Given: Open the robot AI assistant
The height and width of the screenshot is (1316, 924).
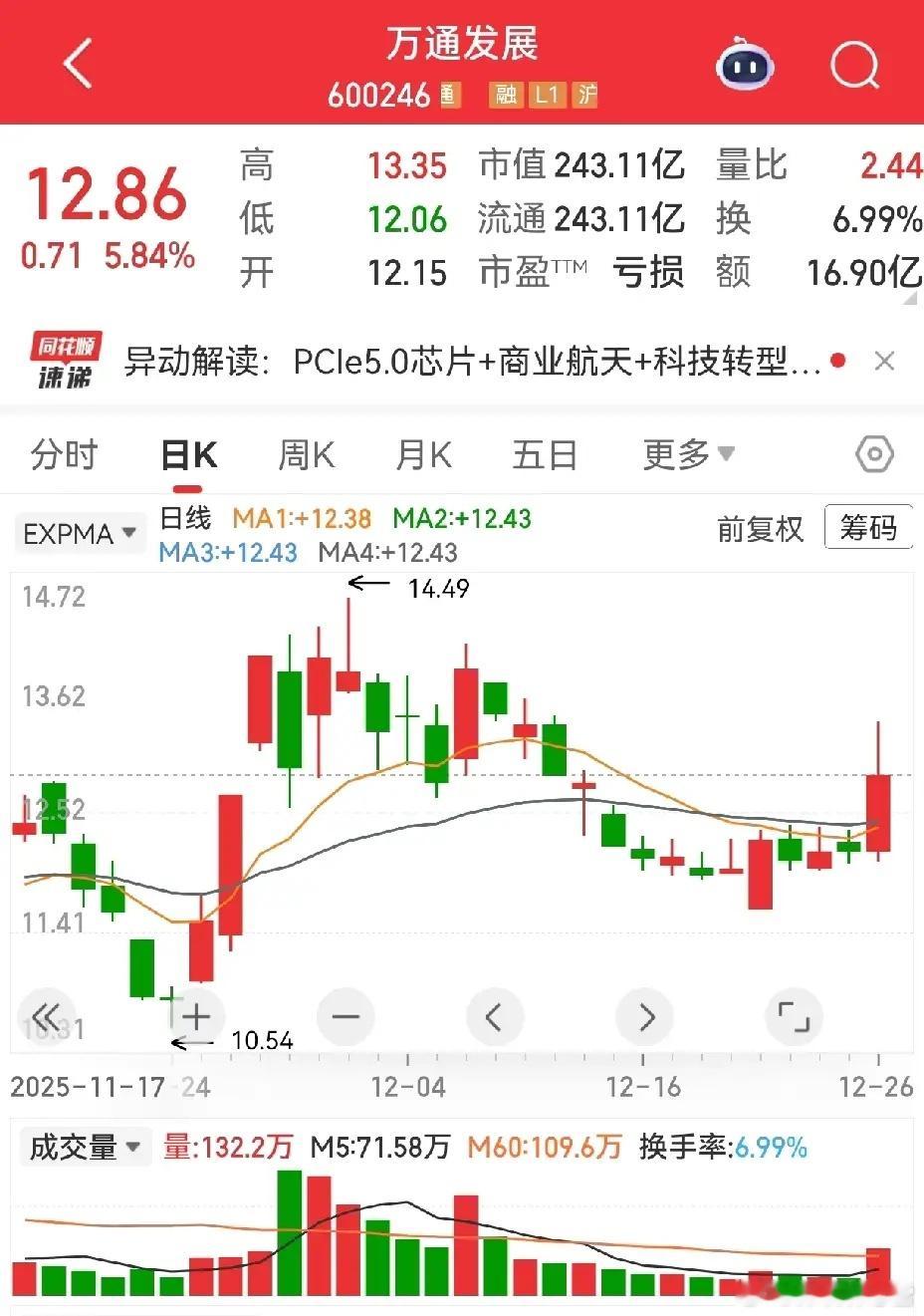Looking at the screenshot, I should [745, 66].
